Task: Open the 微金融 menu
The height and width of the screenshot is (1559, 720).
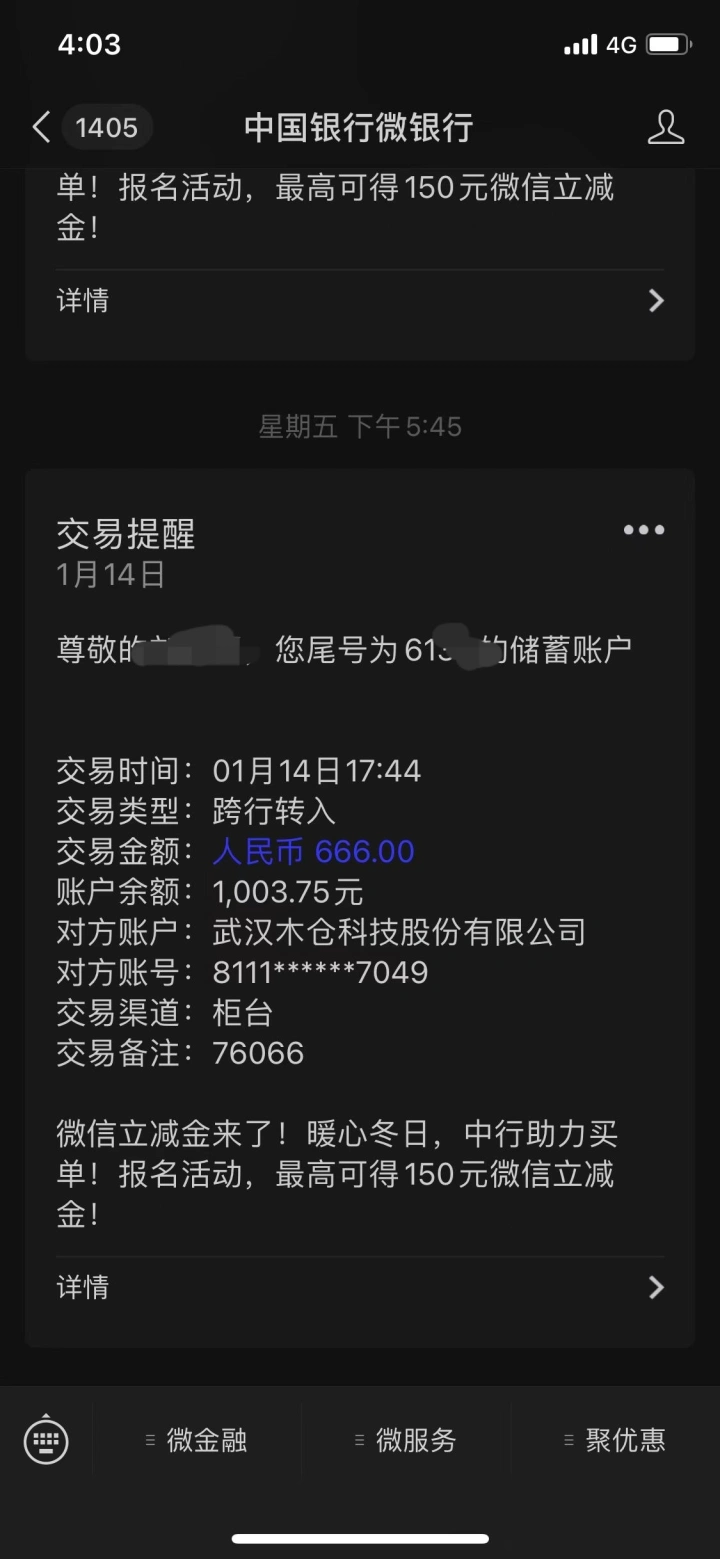Action: point(197,1441)
